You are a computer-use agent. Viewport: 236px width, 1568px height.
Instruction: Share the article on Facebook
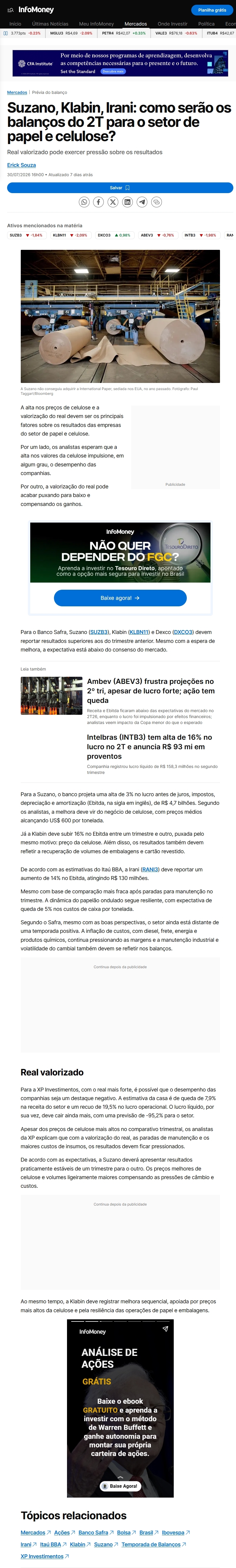(98, 202)
